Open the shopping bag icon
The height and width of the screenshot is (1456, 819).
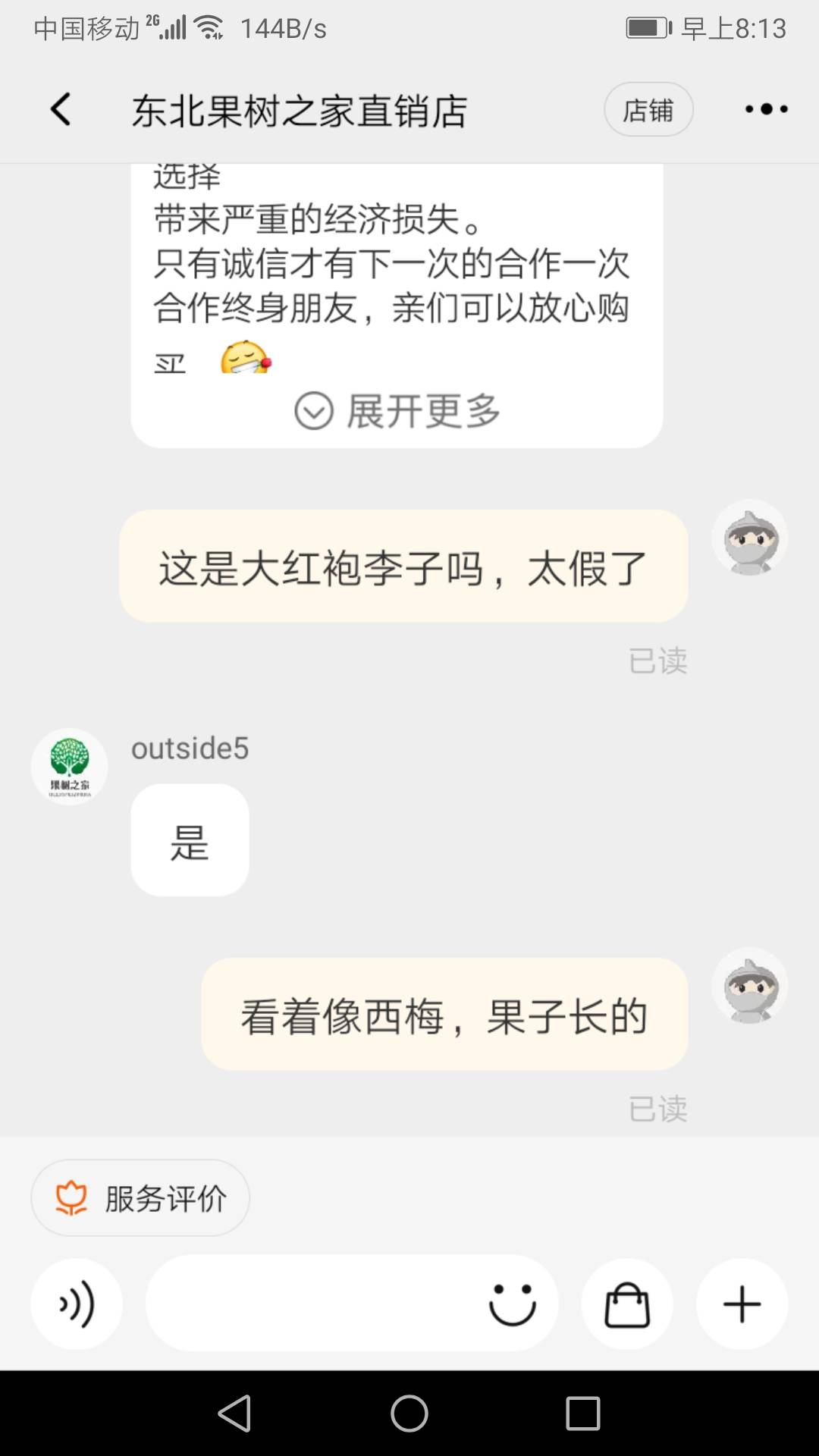click(627, 1304)
